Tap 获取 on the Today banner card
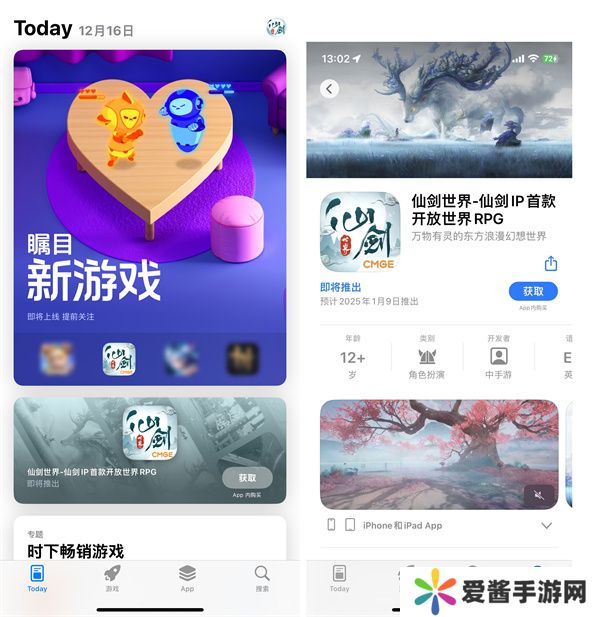This screenshot has width=600, height=617. click(247, 478)
